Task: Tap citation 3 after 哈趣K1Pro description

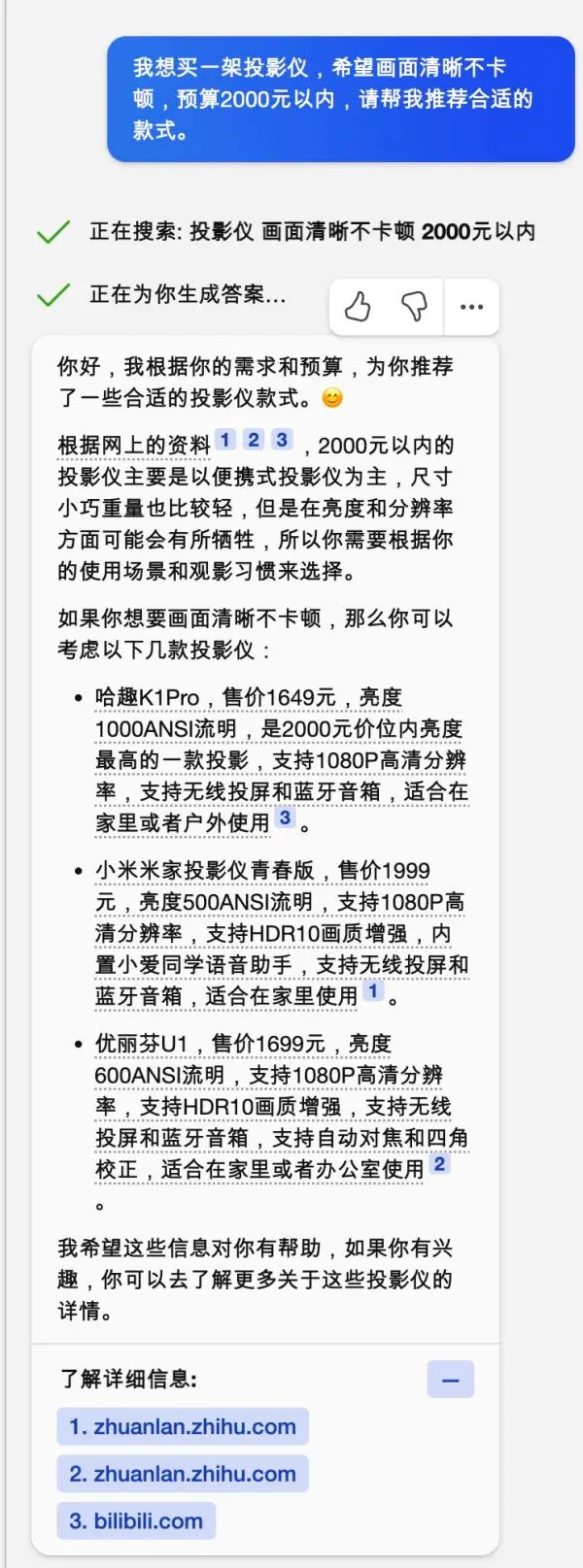Action: point(285,817)
